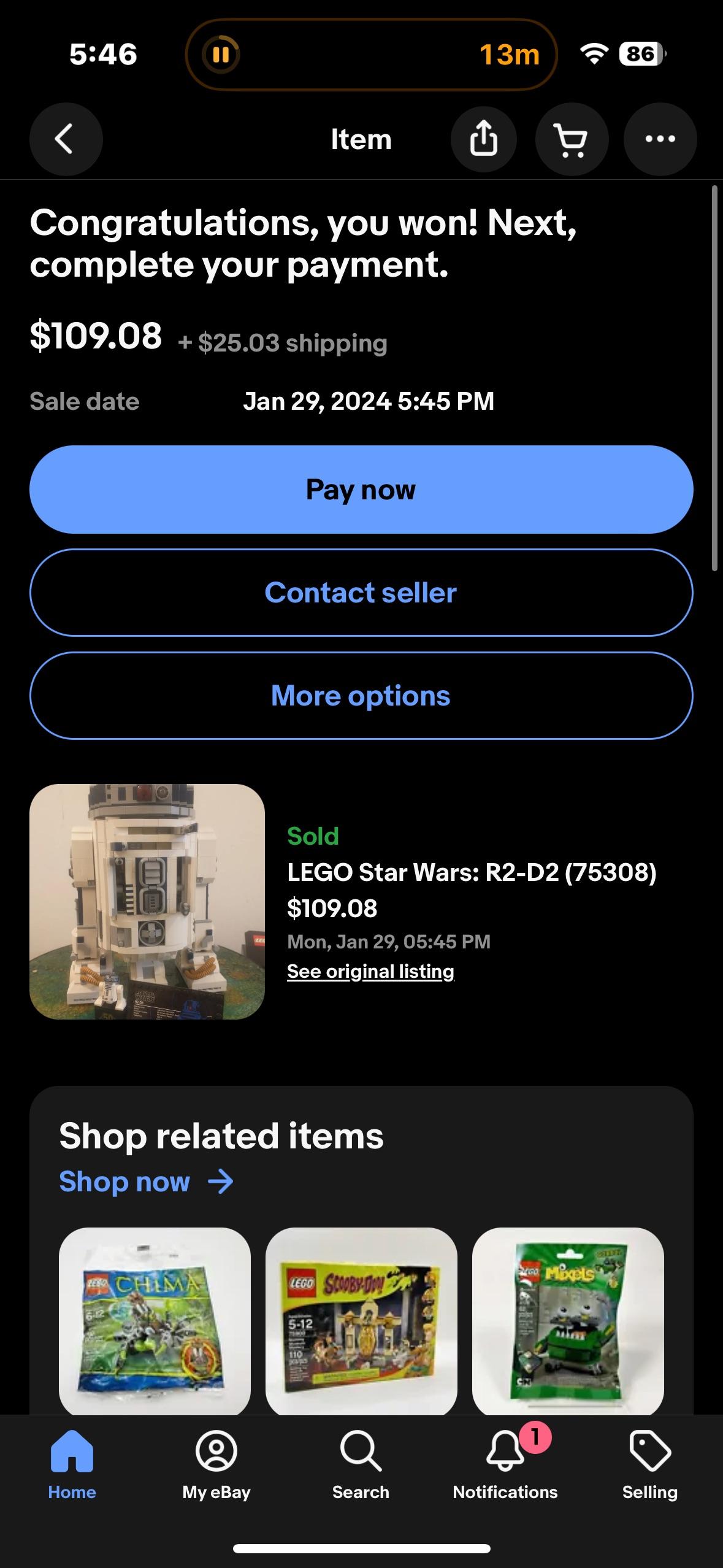
Task: Contact the seller
Action: click(361, 593)
